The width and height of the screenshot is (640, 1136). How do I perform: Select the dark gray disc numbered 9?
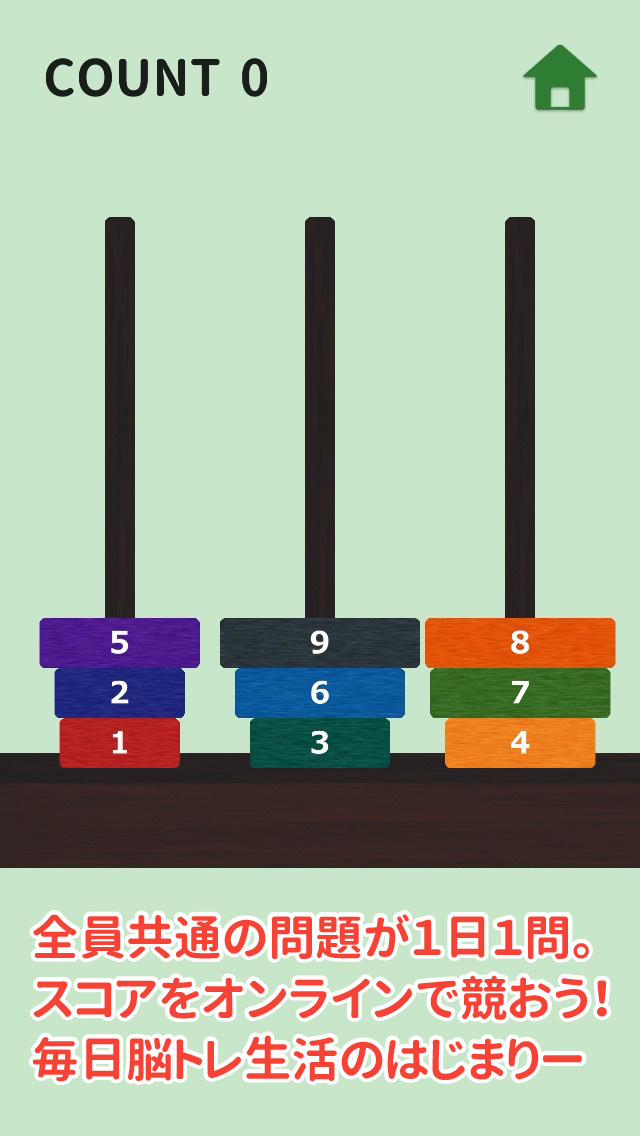click(319, 642)
